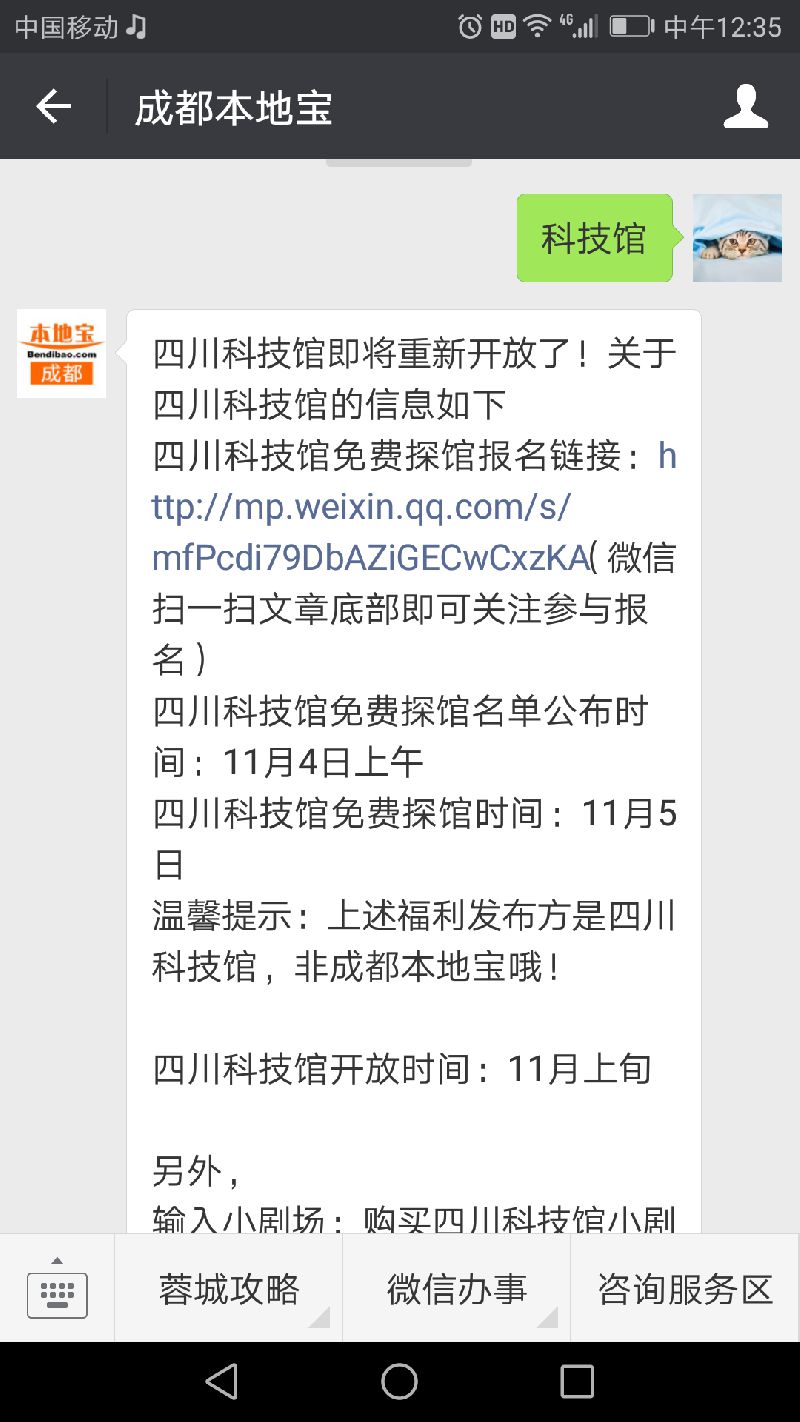The height and width of the screenshot is (1422, 800).
Task: Open the 蓉城攻略 menu
Action: click(229, 1289)
